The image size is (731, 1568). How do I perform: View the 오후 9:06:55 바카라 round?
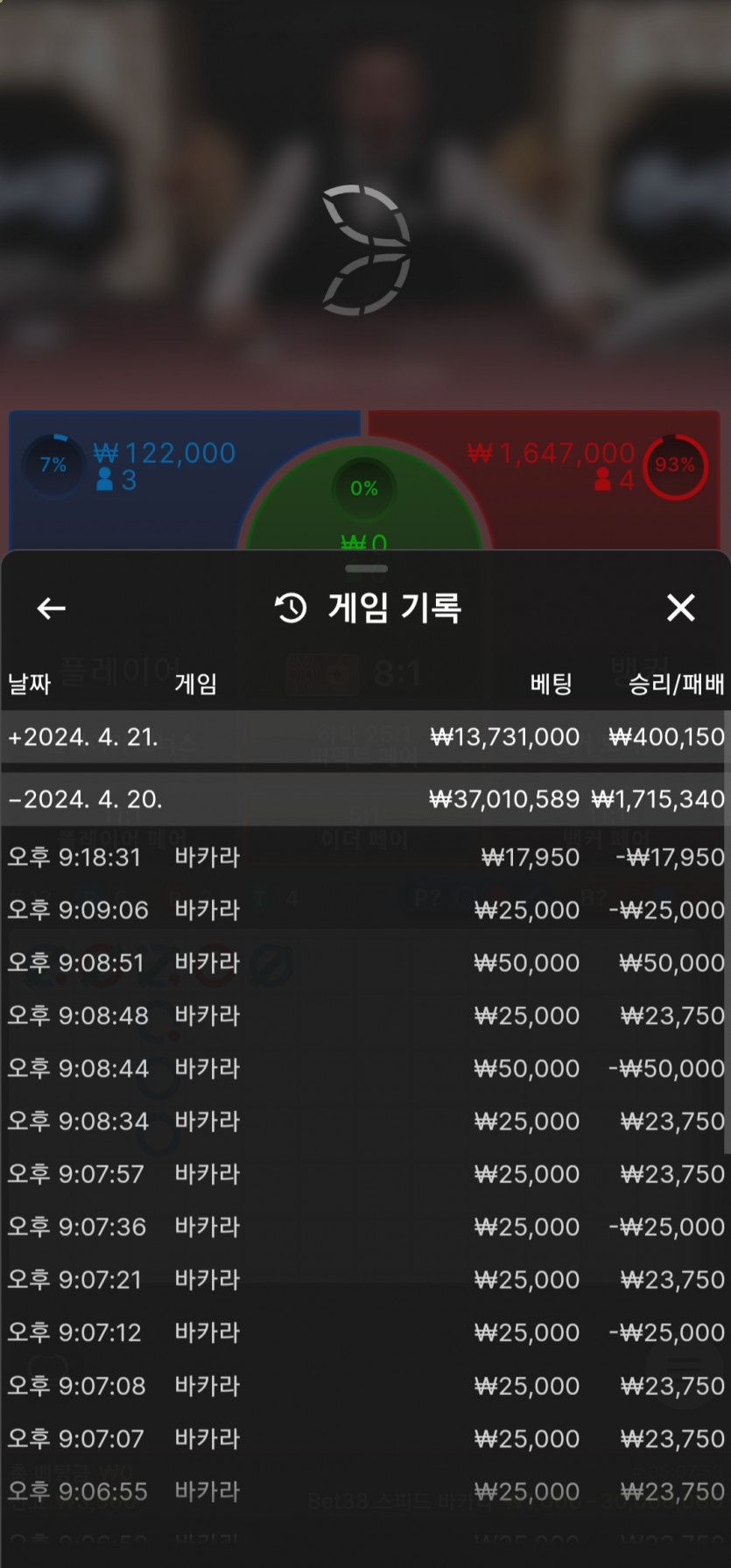tap(365, 1491)
